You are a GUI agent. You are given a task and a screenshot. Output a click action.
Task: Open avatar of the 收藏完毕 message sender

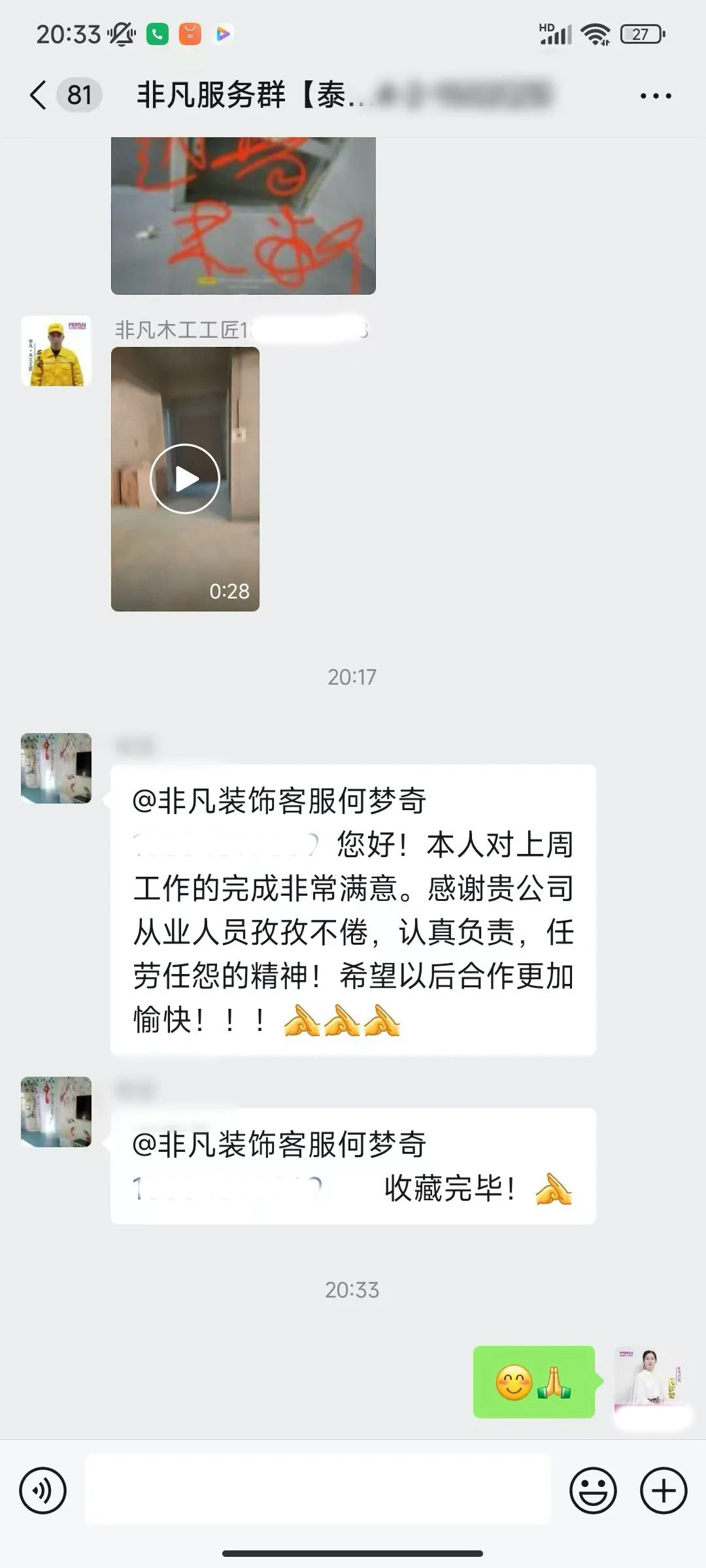pos(56,1112)
